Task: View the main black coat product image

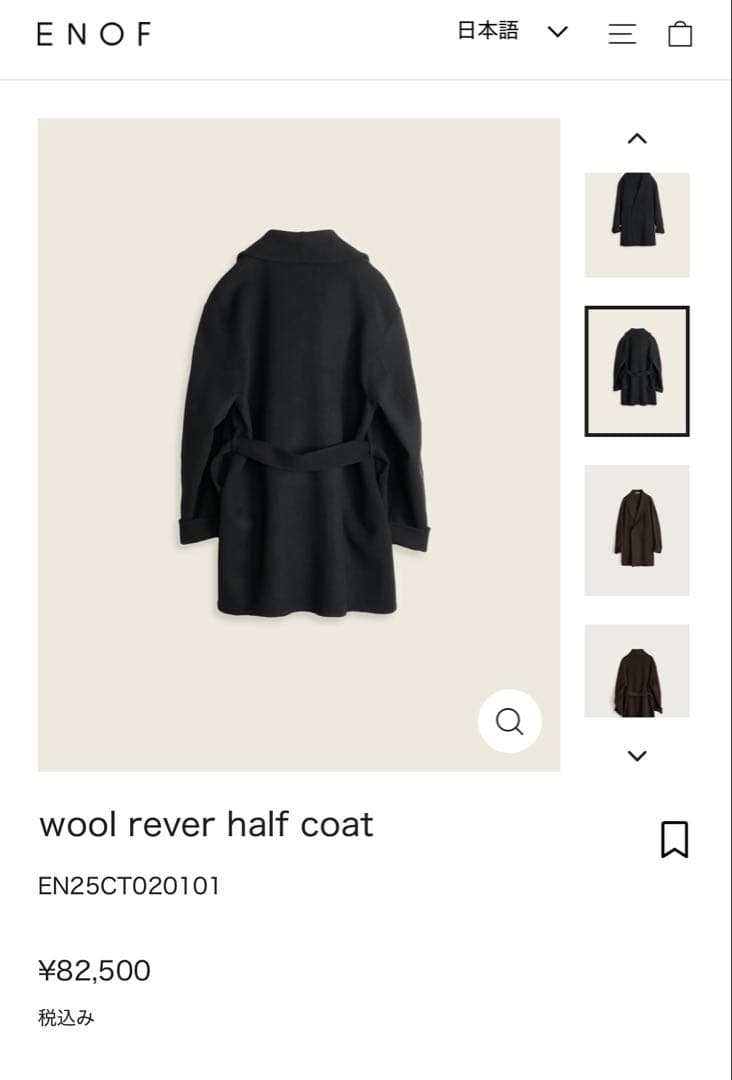Action: [x=298, y=445]
